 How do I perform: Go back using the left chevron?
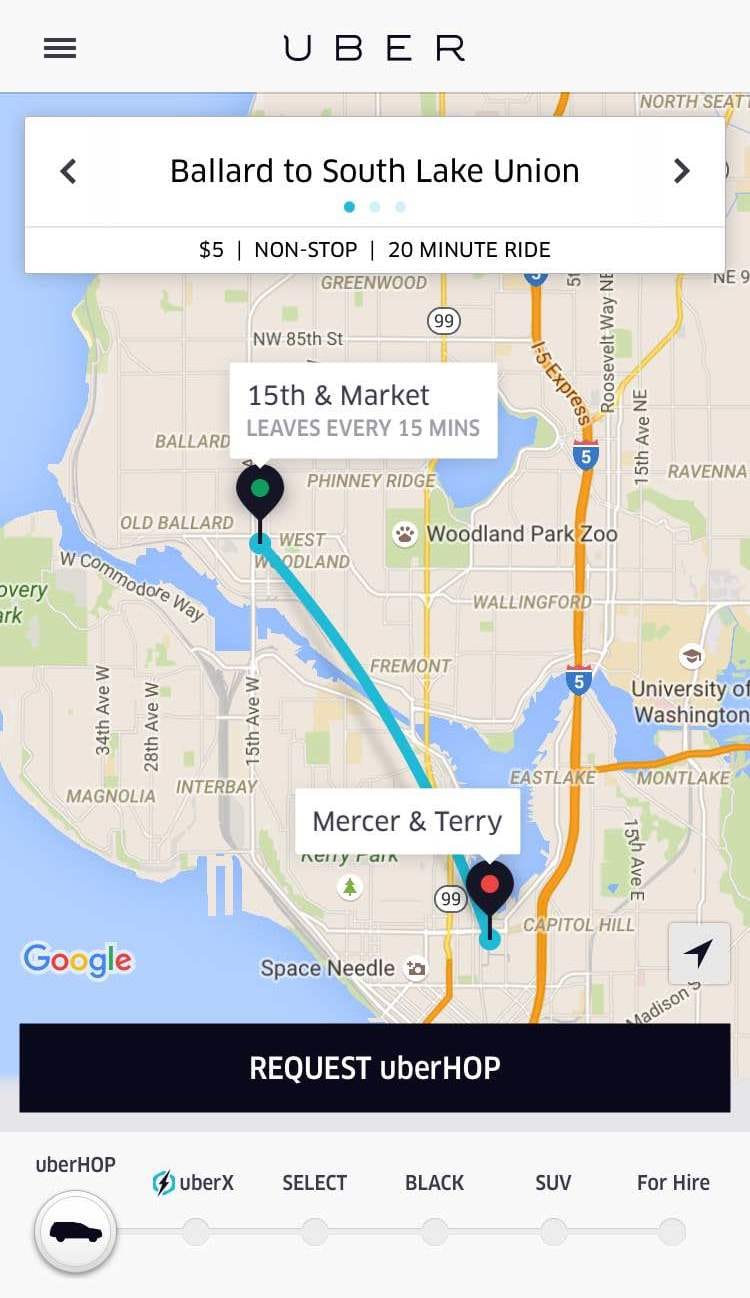coord(67,170)
